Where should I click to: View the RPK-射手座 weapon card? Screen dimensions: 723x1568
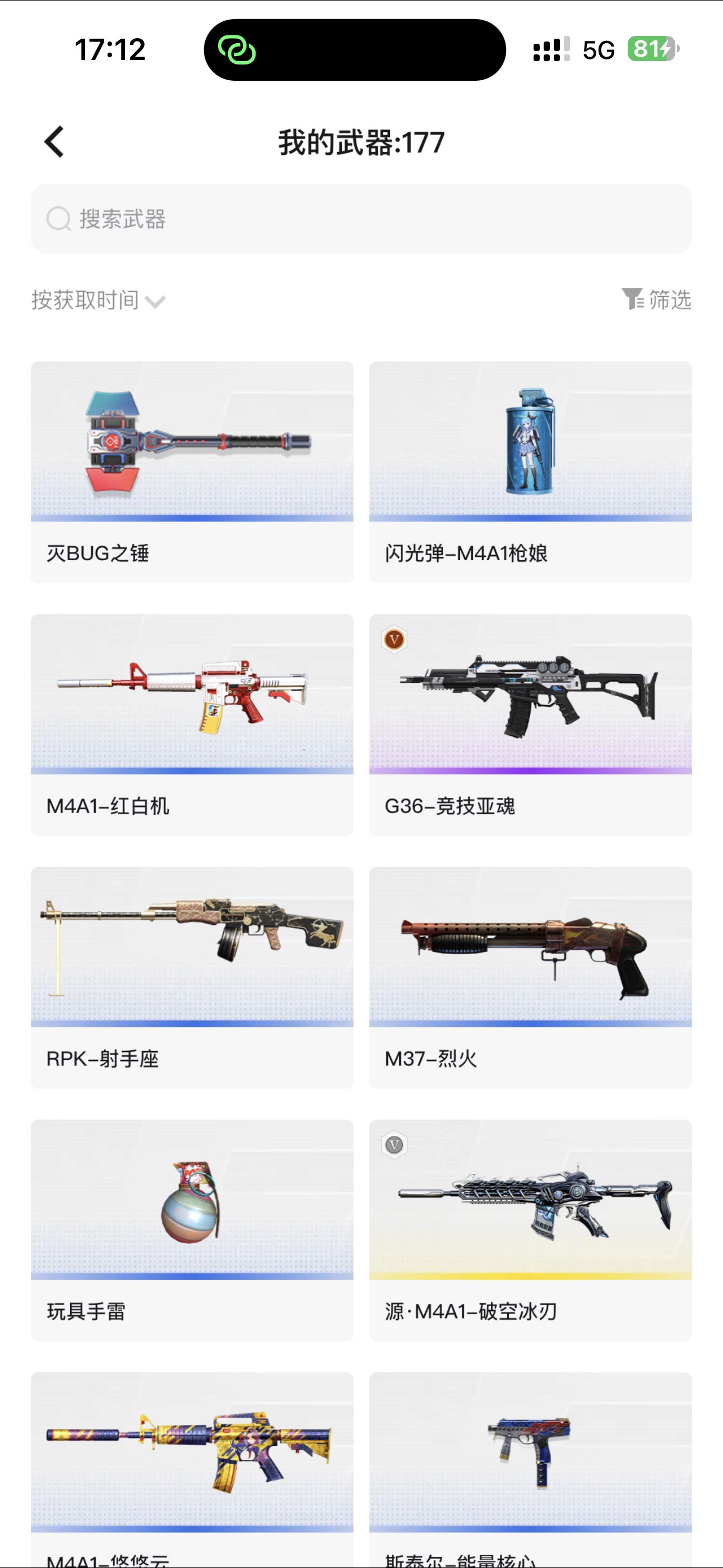pos(192,977)
